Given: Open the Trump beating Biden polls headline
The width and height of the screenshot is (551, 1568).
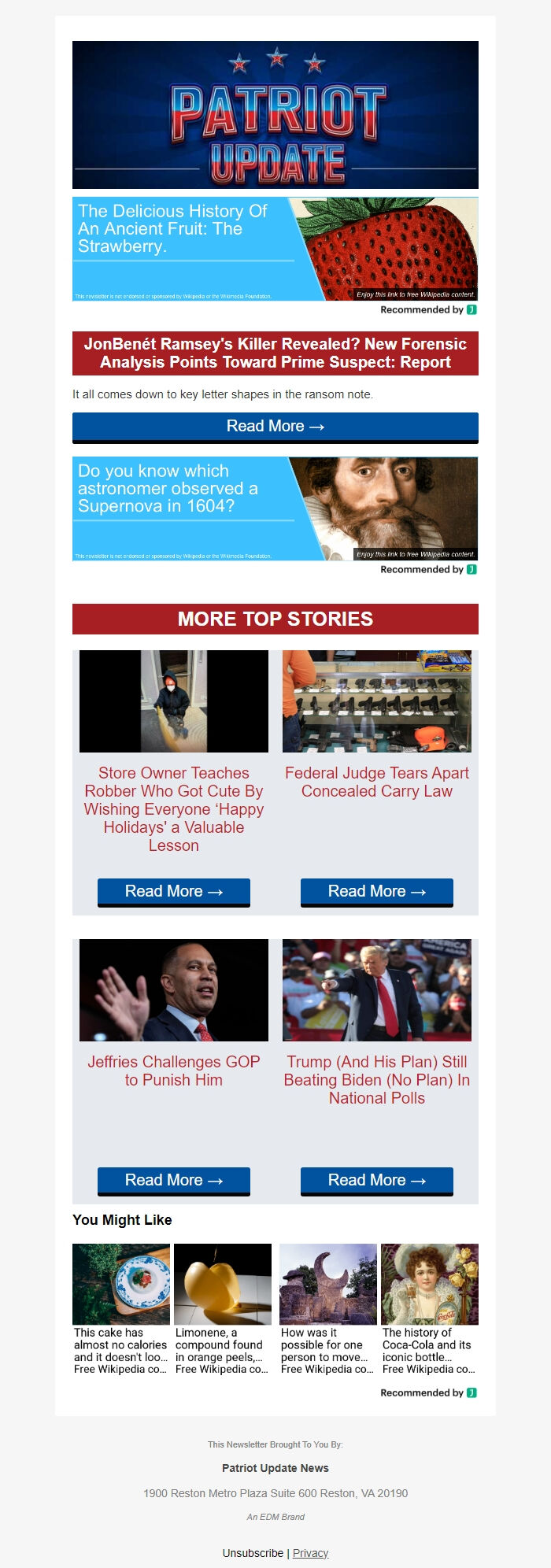Looking at the screenshot, I should click(376, 1080).
